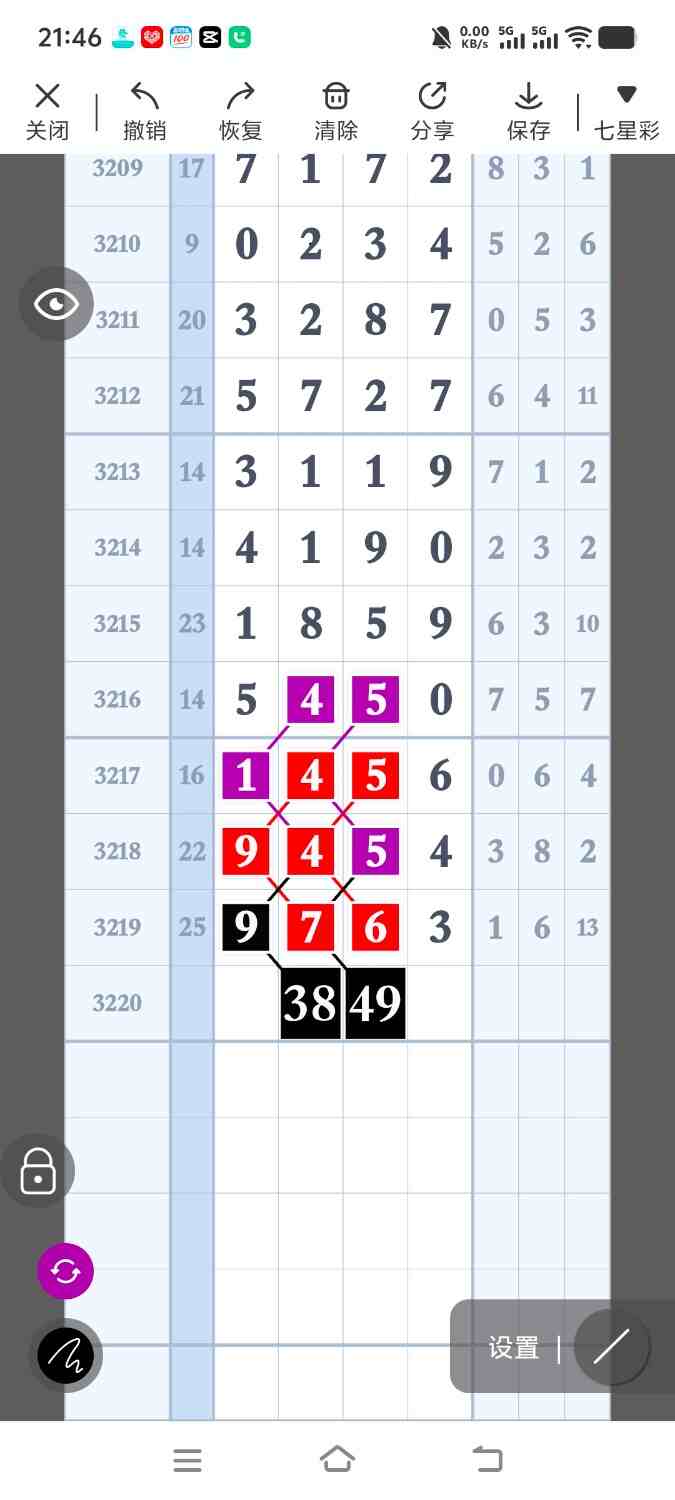The height and width of the screenshot is (1500, 675).
Task: Open the 七星彩 lottery dropdown
Action: tap(626, 111)
